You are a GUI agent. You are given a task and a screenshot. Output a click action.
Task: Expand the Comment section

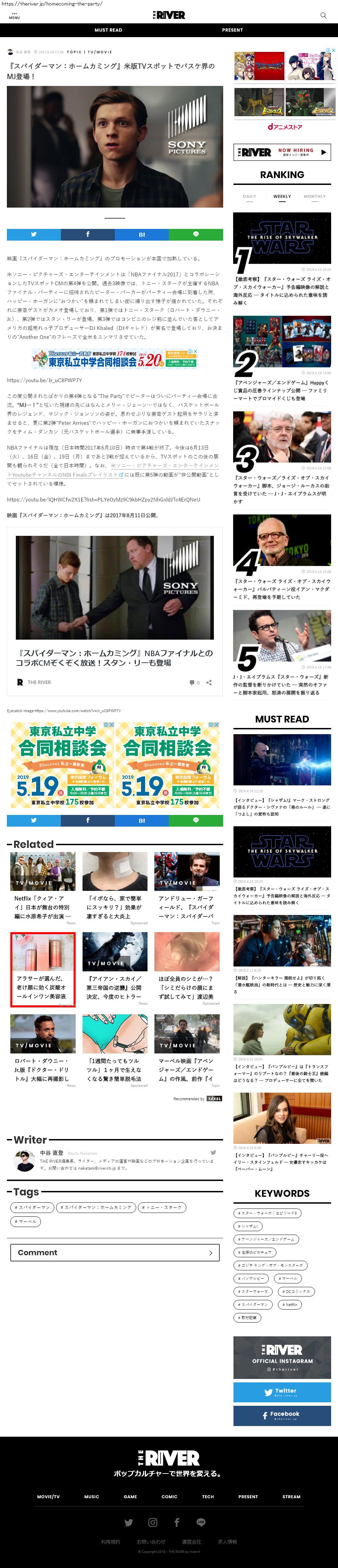115,1253
